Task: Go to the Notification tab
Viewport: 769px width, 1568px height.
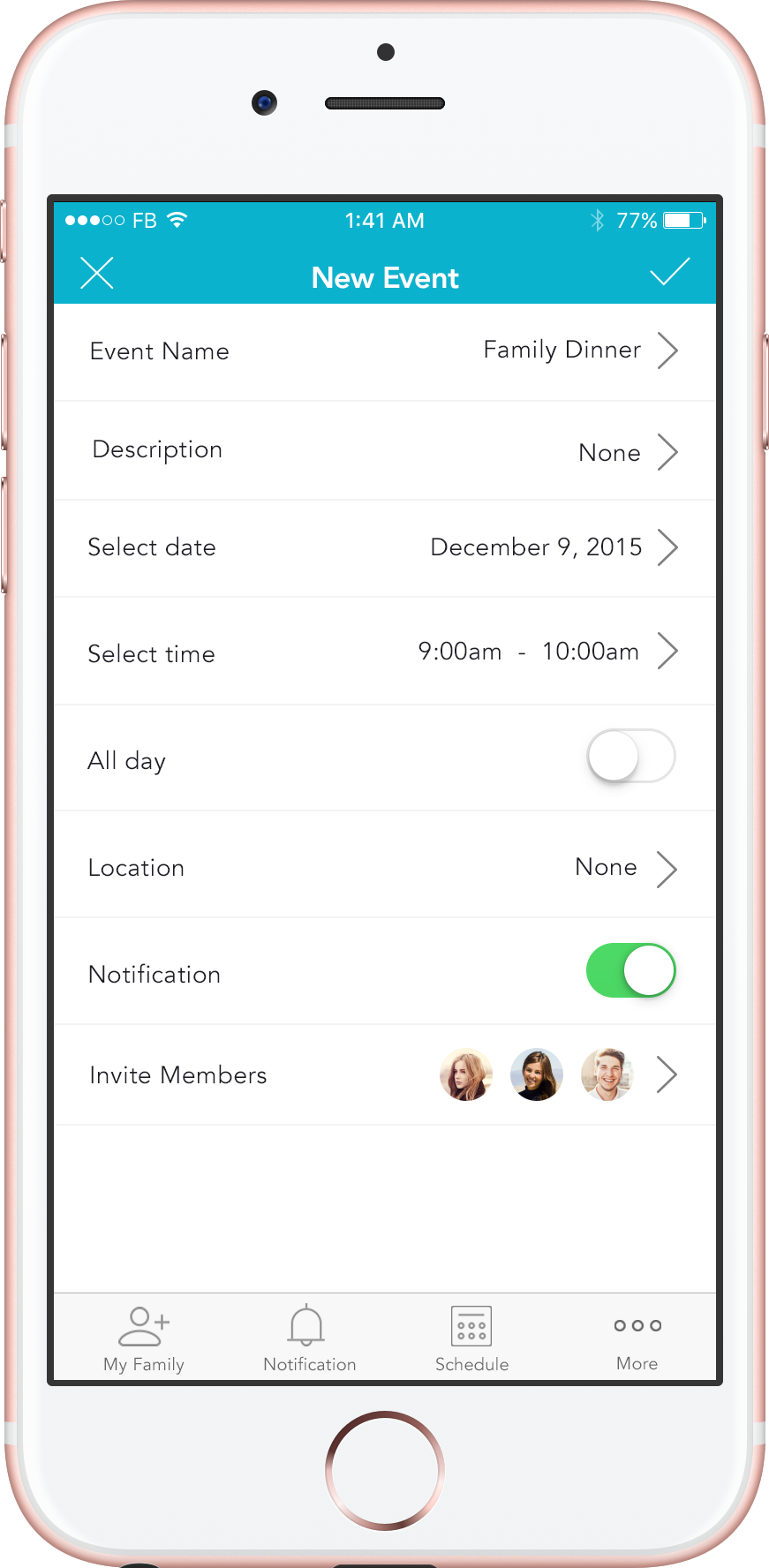Action: tap(309, 1338)
